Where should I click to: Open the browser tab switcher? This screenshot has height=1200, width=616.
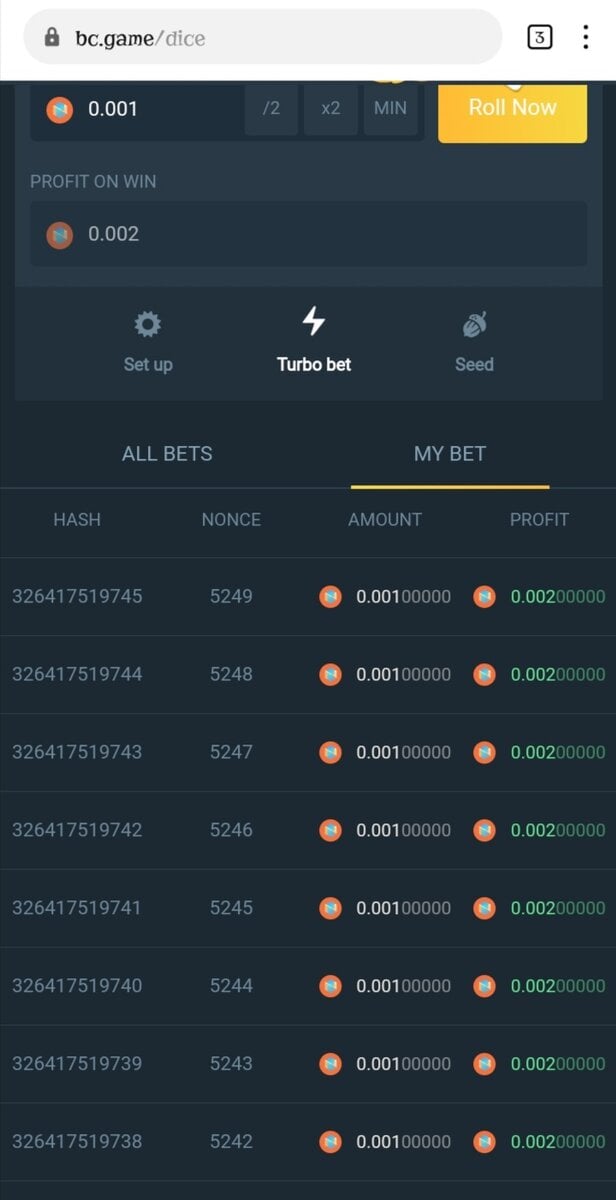pos(539,38)
